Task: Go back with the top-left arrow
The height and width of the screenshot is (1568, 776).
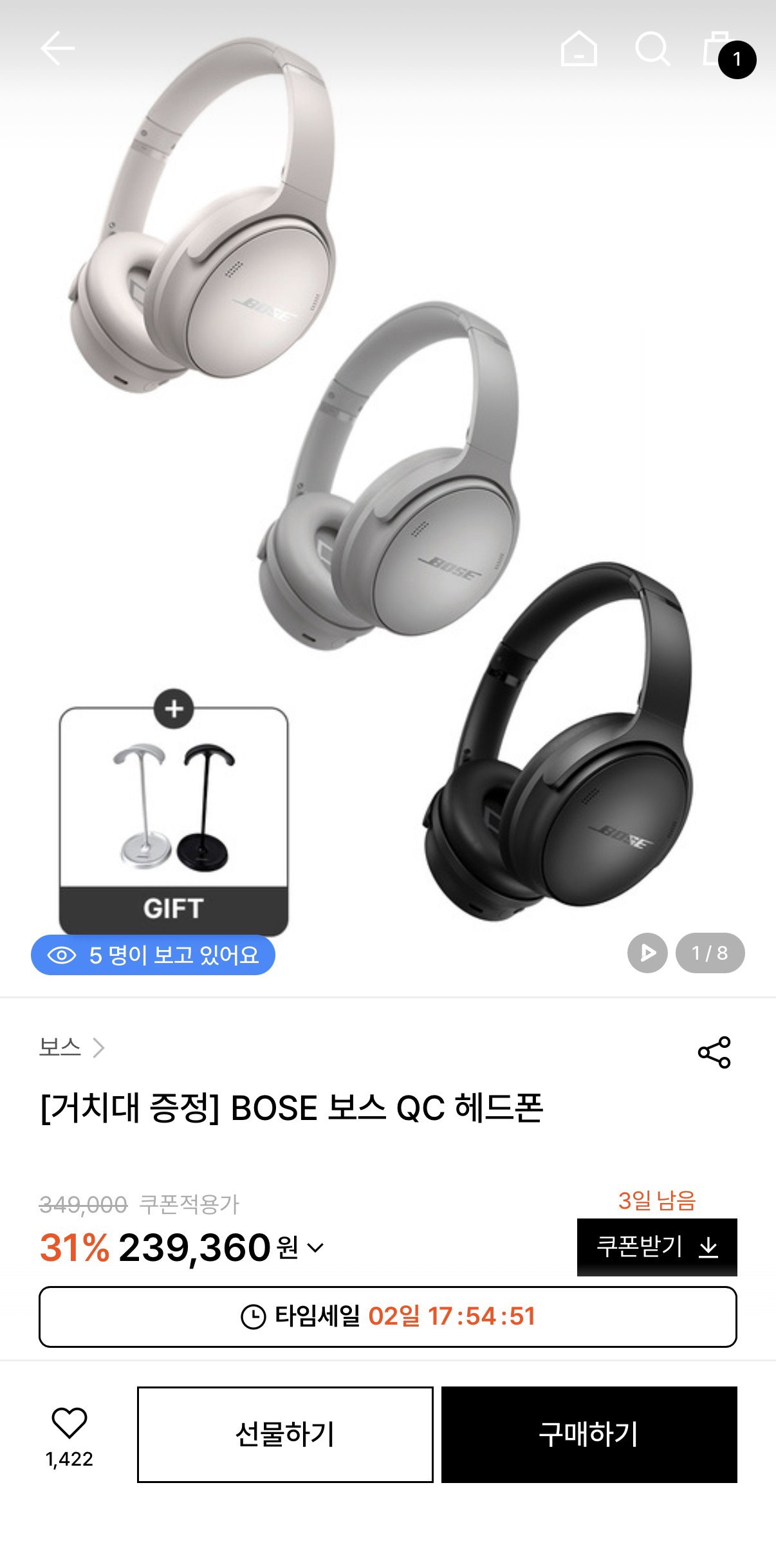Action: click(x=57, y=48)
